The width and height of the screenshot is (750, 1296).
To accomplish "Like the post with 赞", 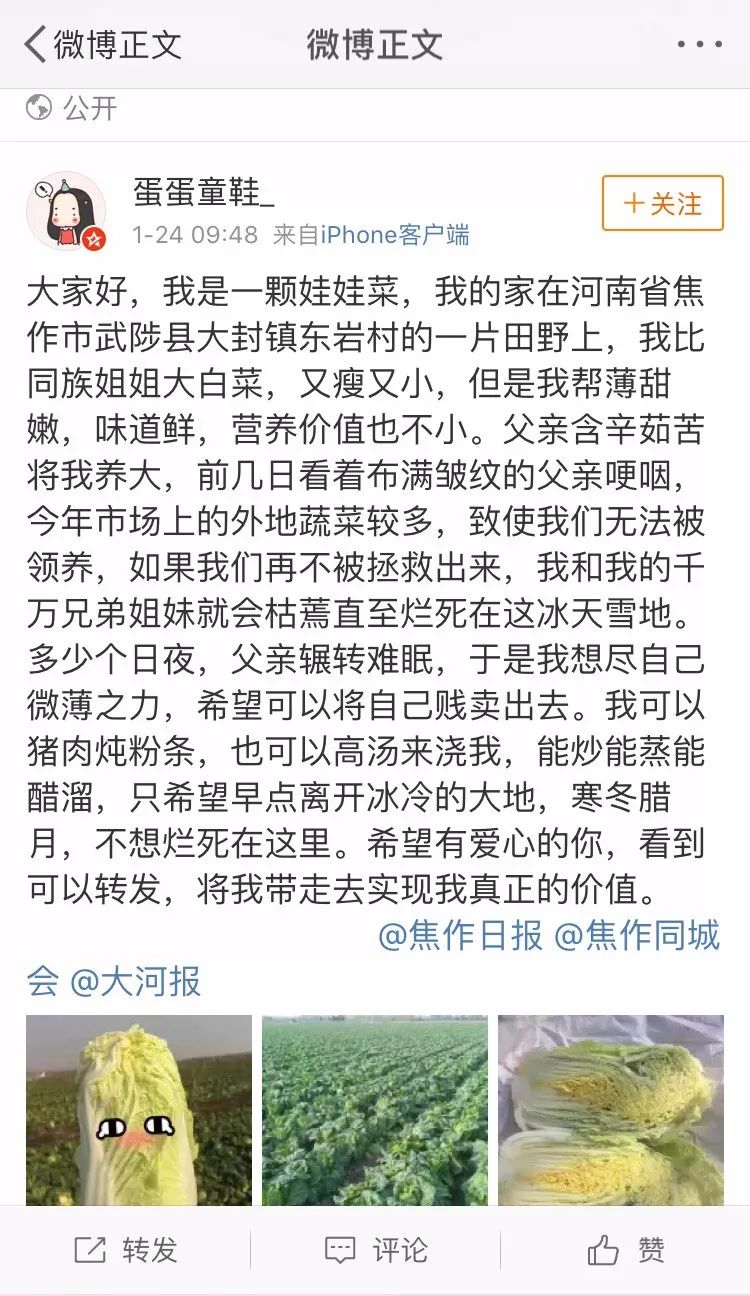I will (x=625, y=1250).
